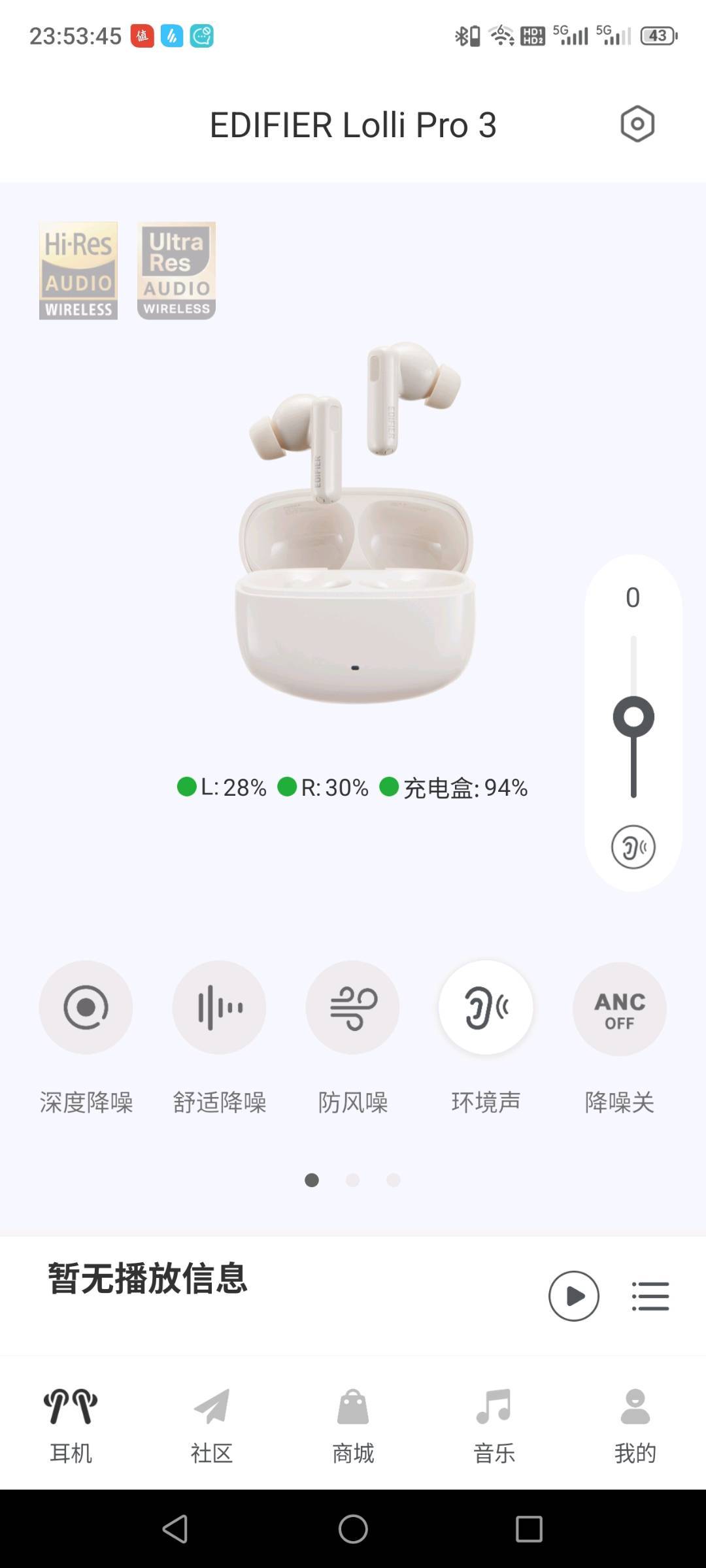
Task: Go back using the system back button
Action: (x=175, y=1529)
